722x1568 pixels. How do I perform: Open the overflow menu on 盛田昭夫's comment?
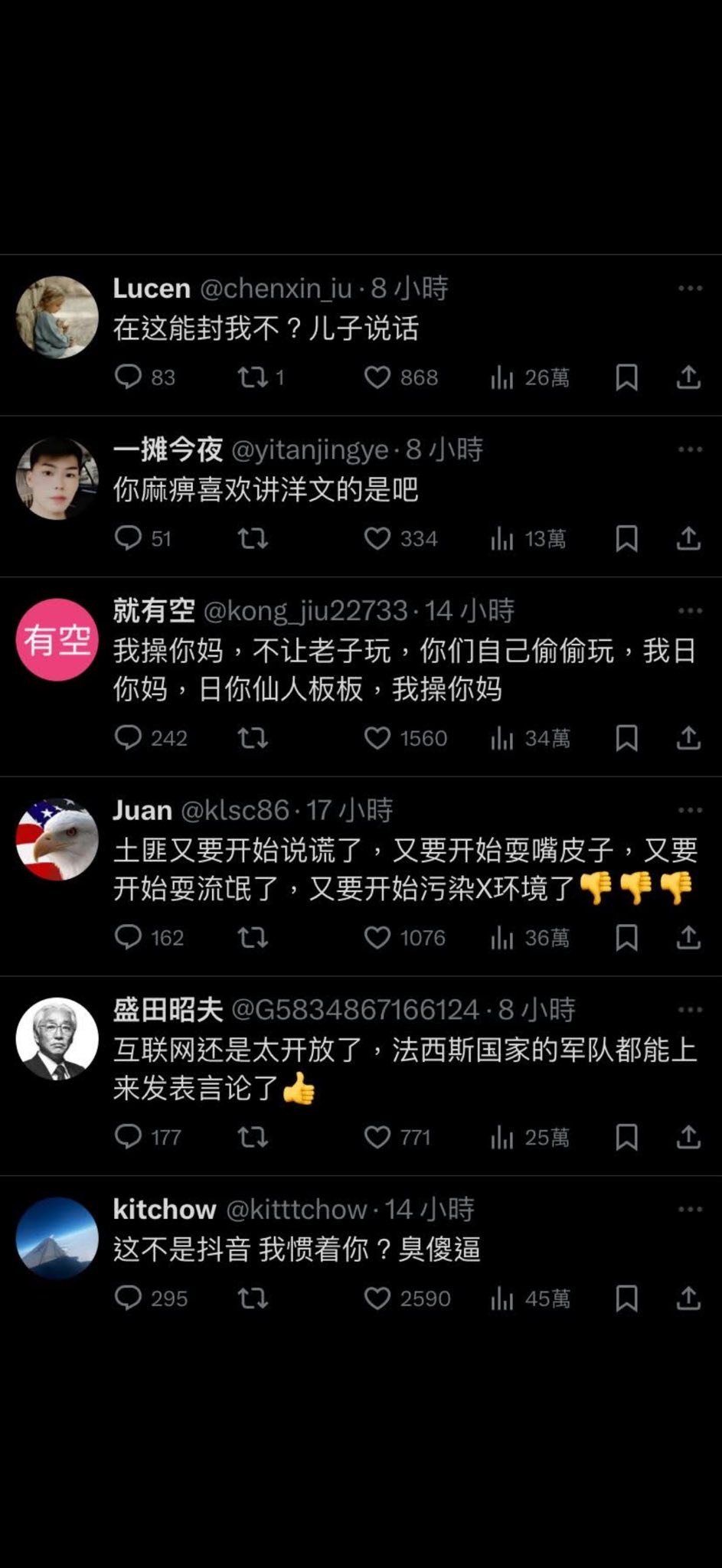pyautogui.click(x=690, y=1010)
